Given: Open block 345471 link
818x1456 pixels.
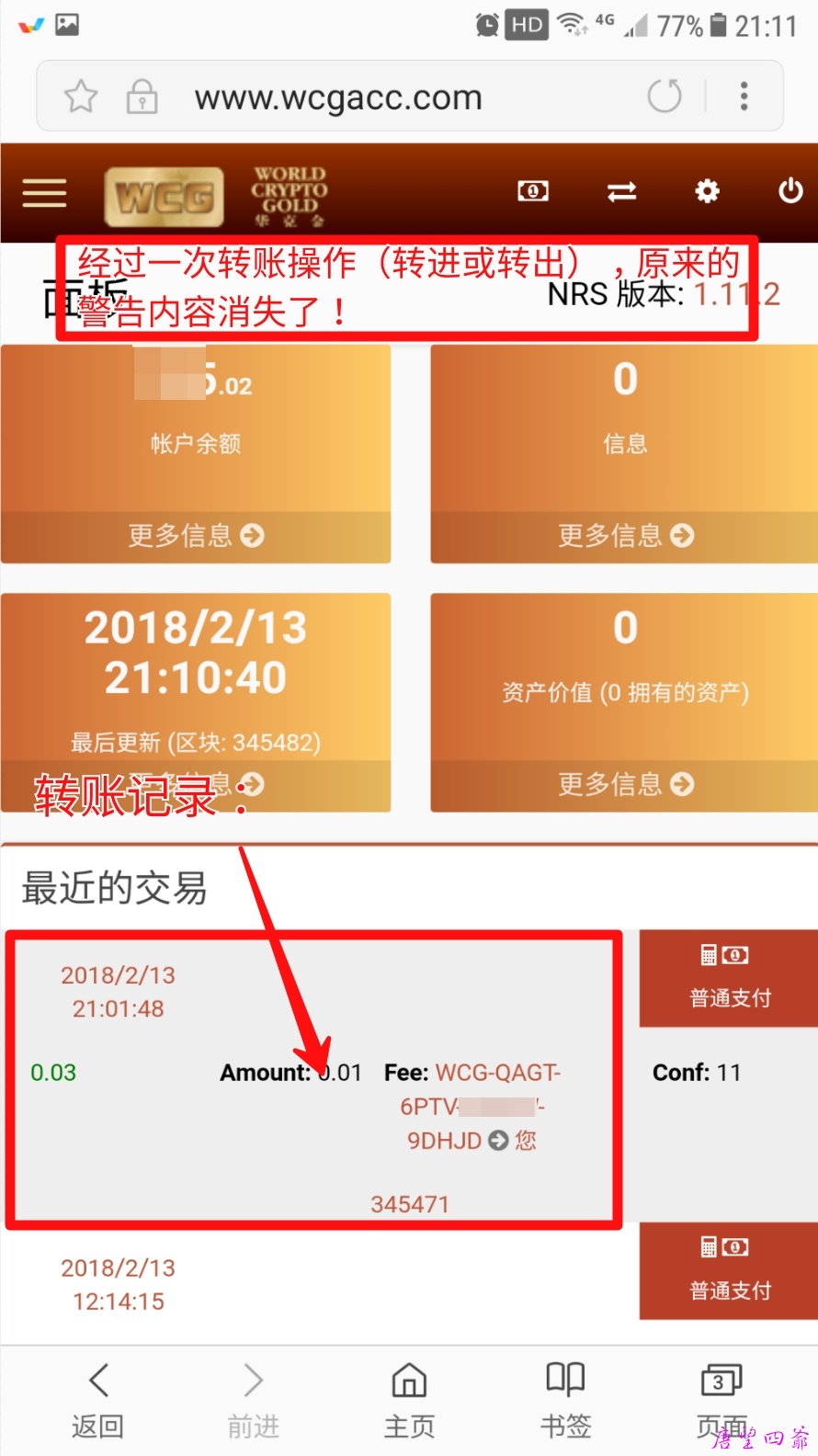Looking at the screenshot, I should (410, 1204).
